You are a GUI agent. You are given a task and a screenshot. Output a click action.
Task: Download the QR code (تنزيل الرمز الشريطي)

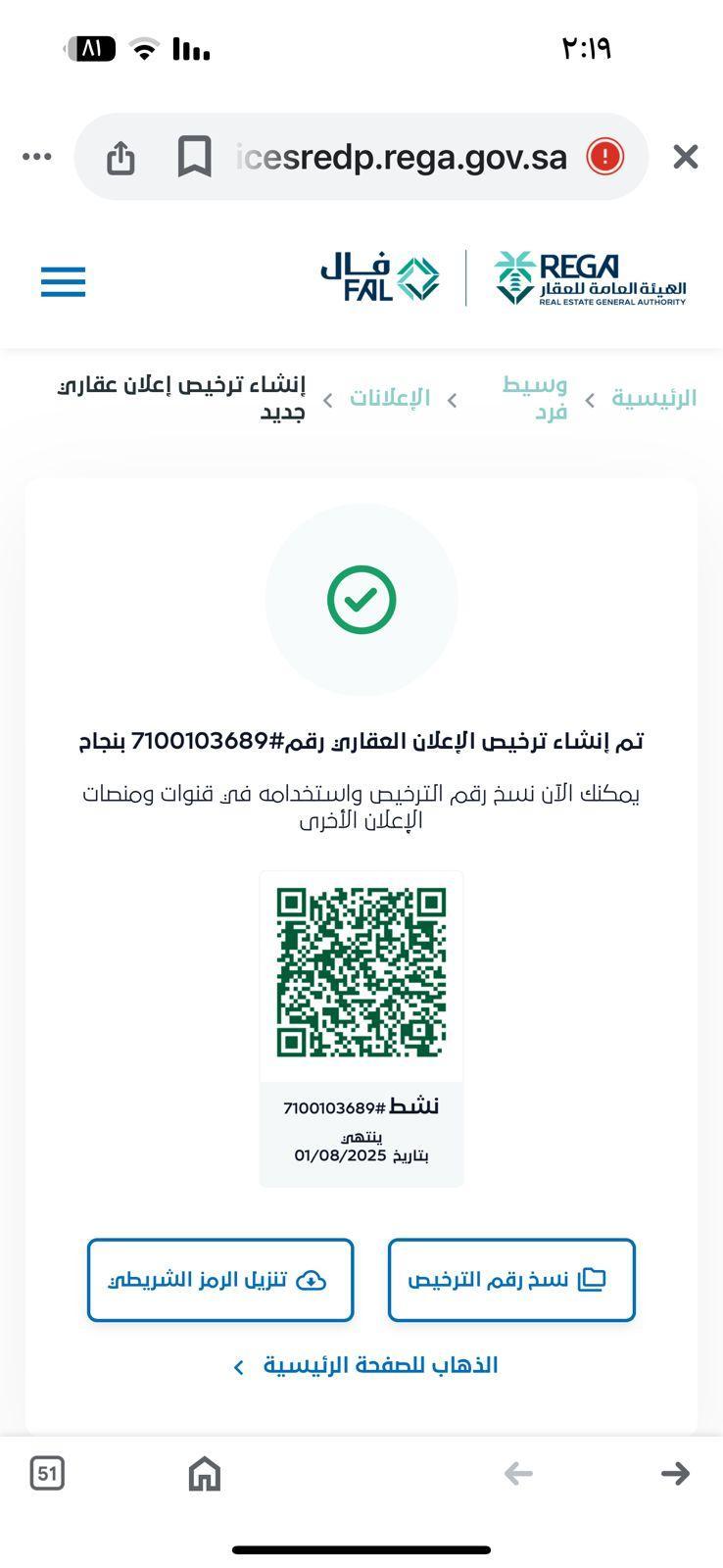(x=220, y=1280)
